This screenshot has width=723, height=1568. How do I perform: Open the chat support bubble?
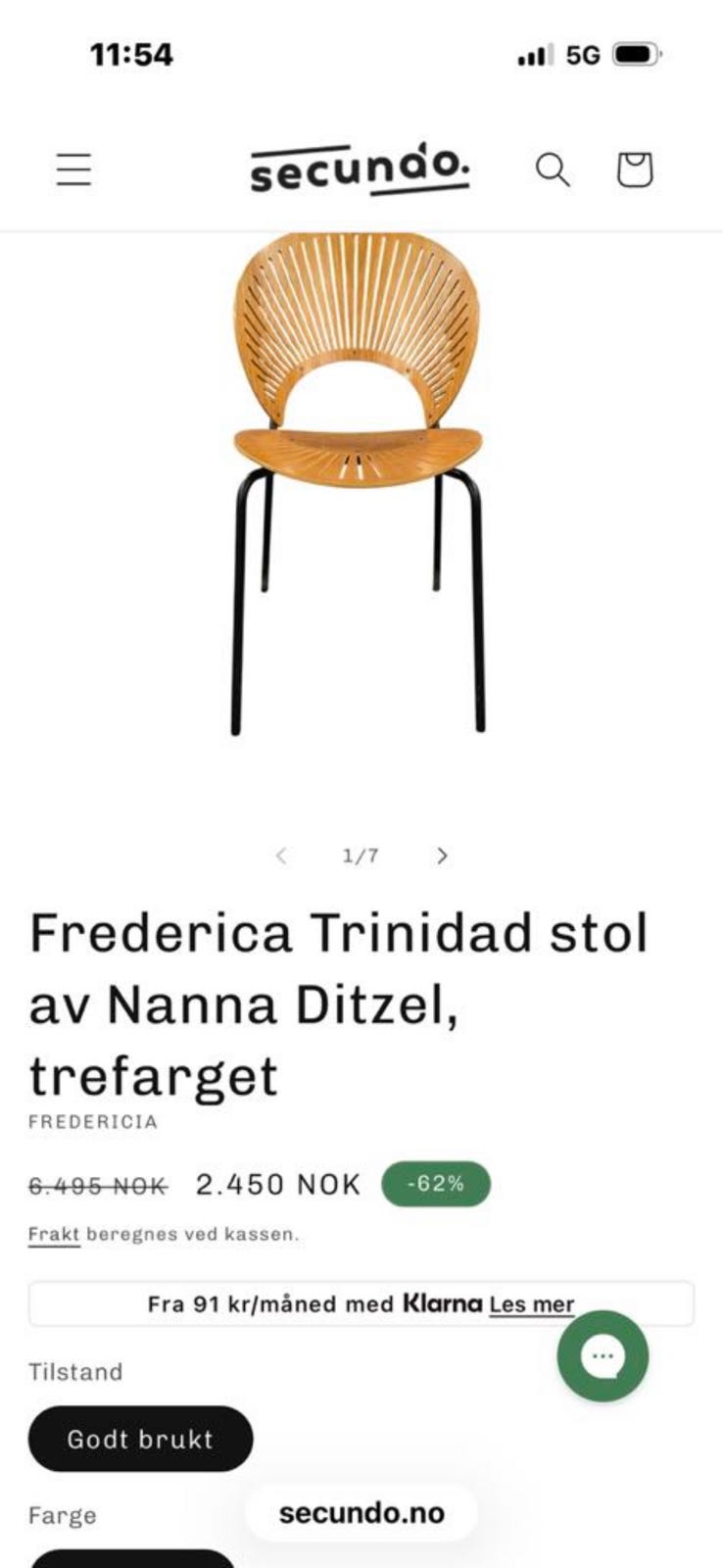coord(602,1356)
